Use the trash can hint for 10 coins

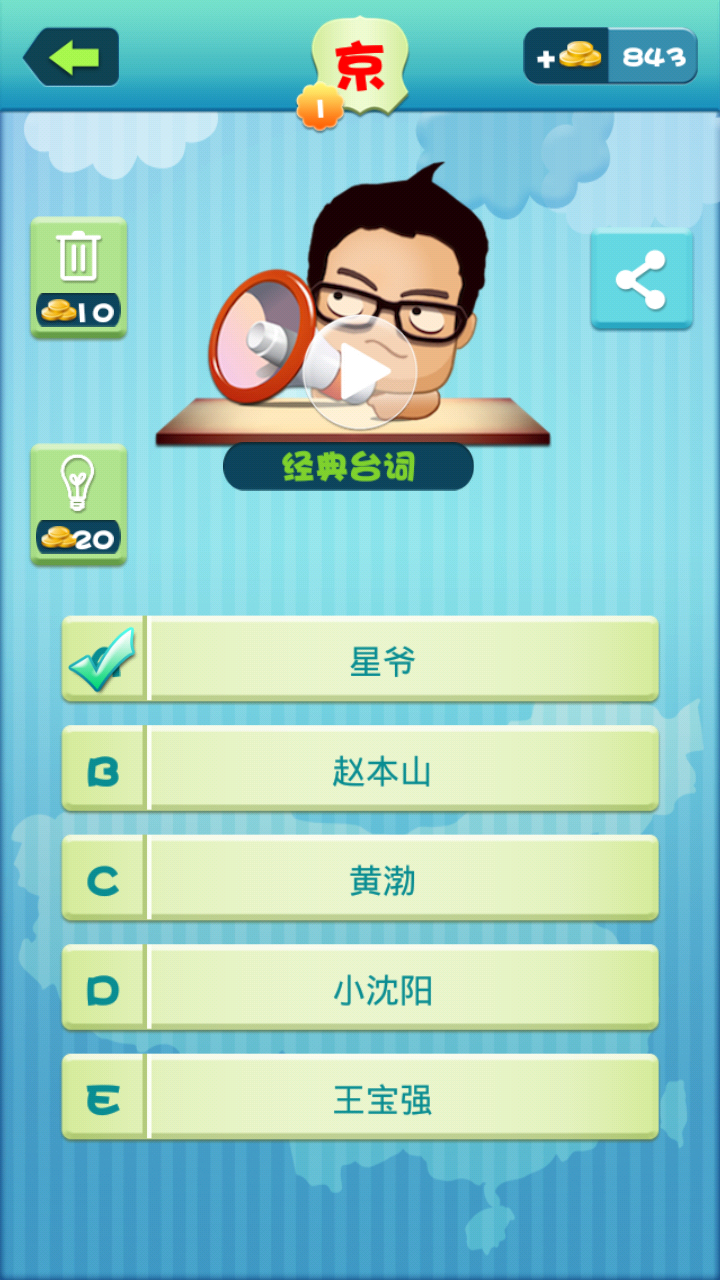78,276
